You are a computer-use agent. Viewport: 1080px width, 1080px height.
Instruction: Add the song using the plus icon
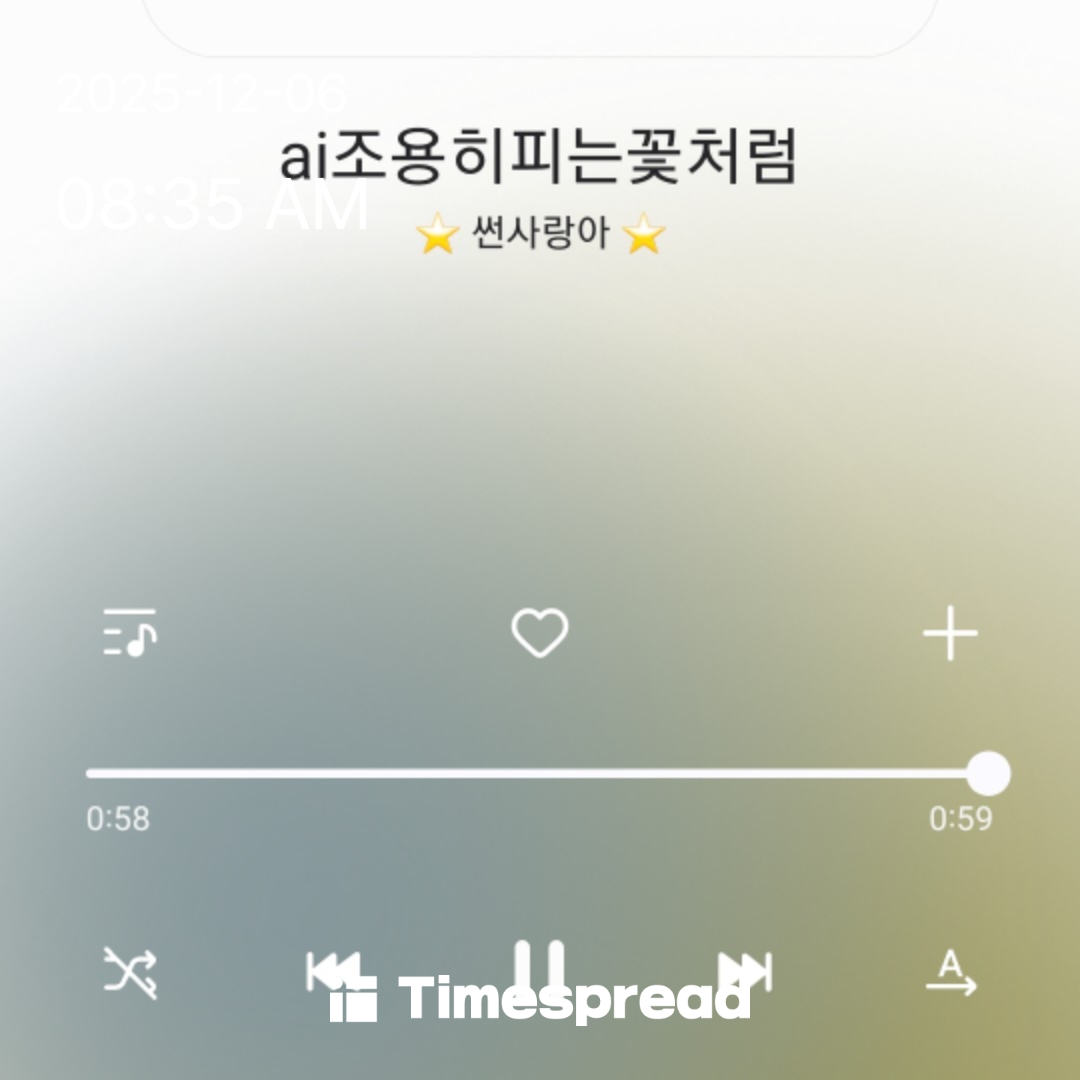pyautogui.click(x=949, y=633)
